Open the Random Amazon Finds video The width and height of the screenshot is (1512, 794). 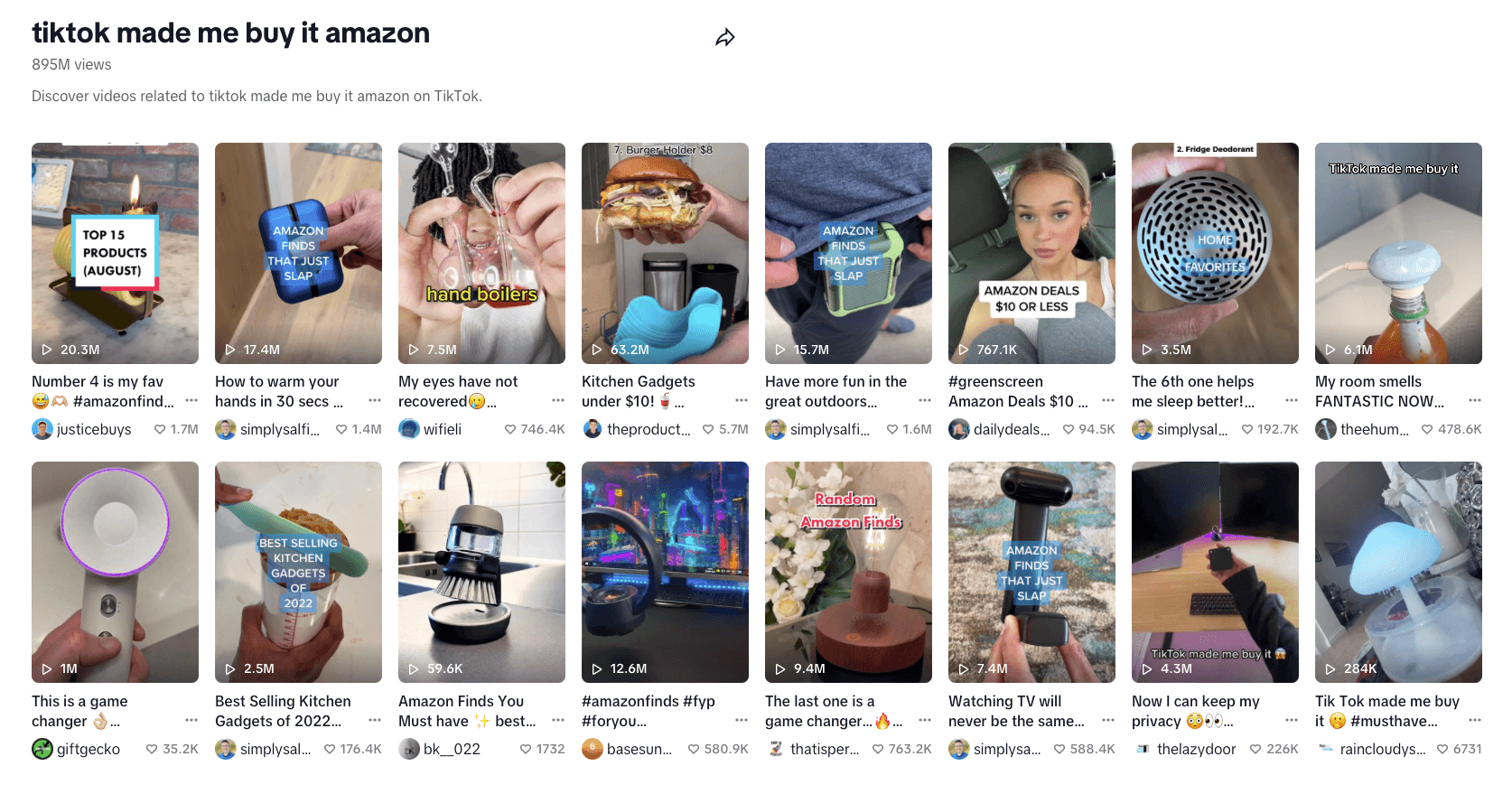(x=848, y=572)
